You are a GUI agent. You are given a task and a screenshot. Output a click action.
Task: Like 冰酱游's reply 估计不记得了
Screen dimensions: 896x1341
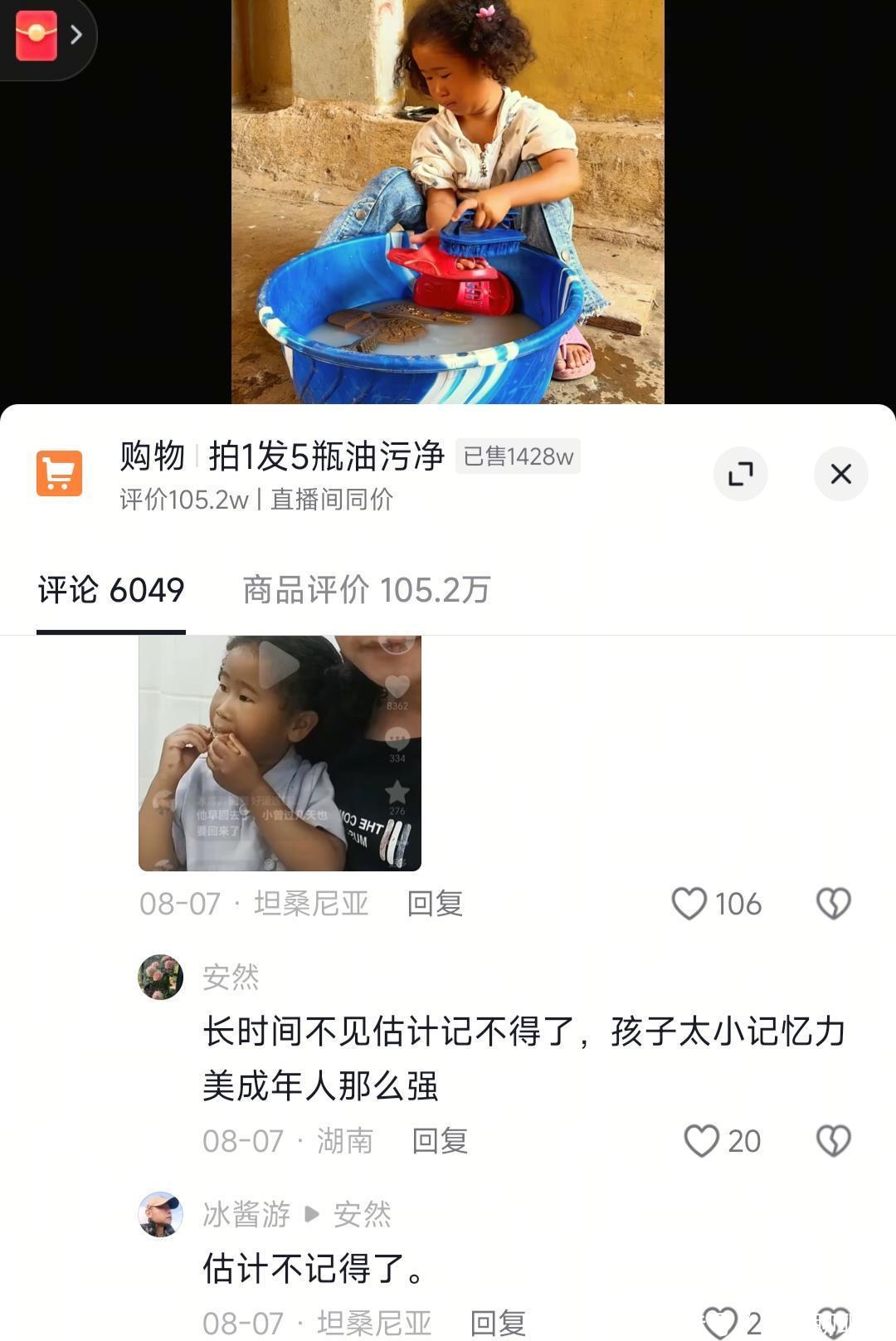(720, 1323)
